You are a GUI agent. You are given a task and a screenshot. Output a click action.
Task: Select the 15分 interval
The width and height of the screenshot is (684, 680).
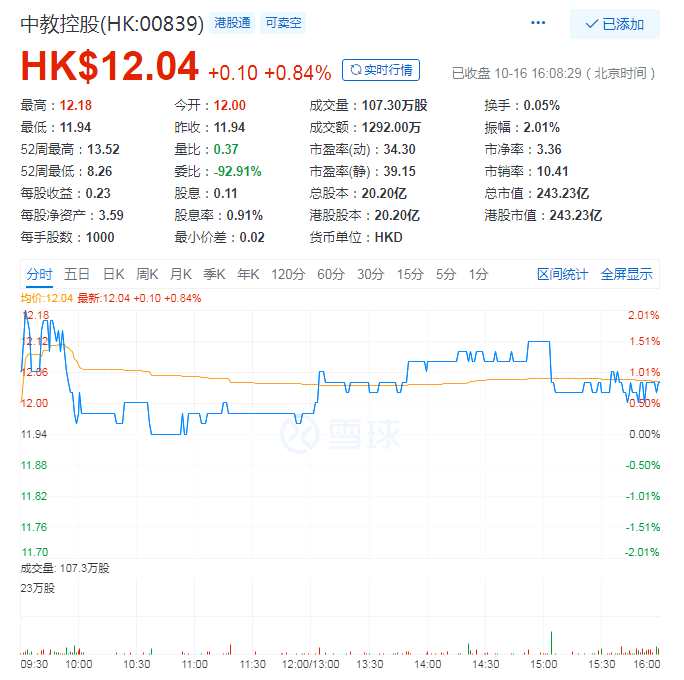[x=409, y=274]
